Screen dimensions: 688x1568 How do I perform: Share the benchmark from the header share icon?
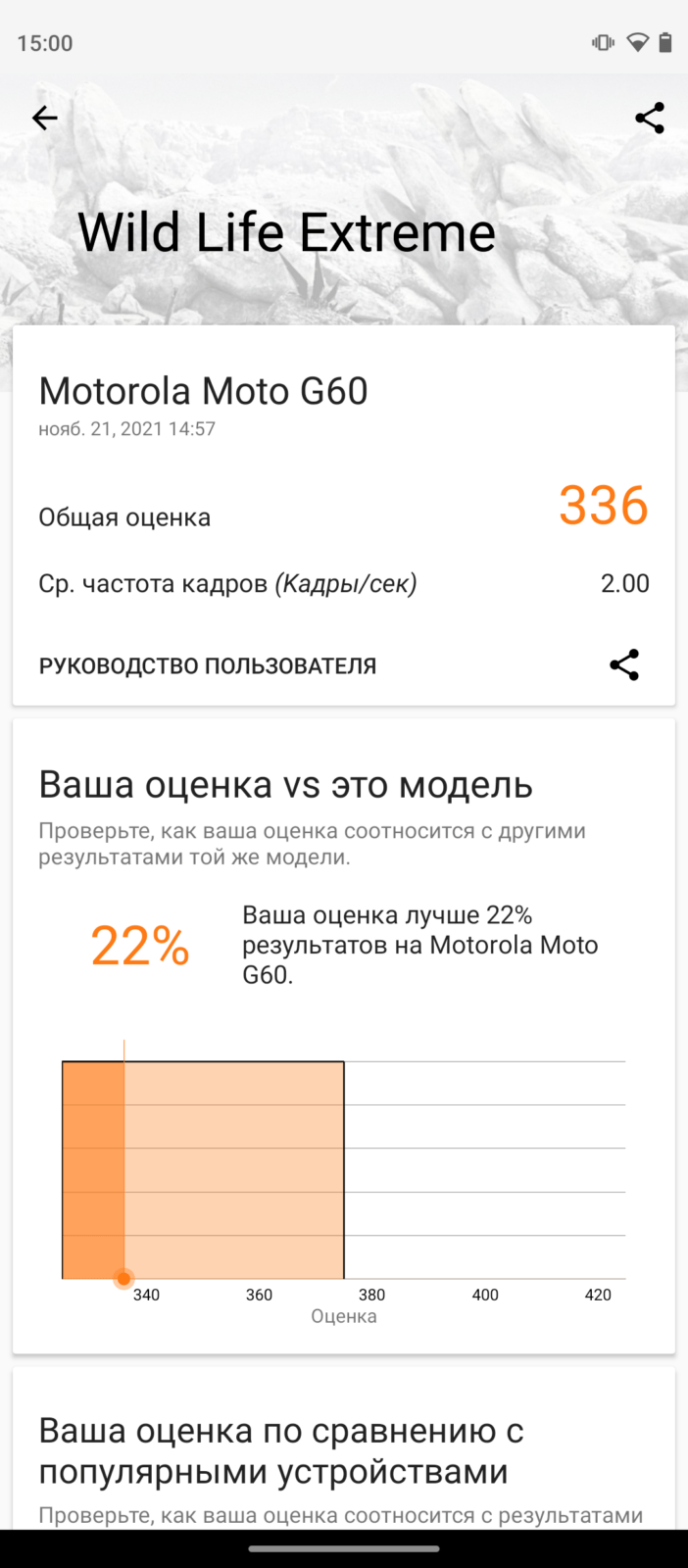[x=650, y=119]
